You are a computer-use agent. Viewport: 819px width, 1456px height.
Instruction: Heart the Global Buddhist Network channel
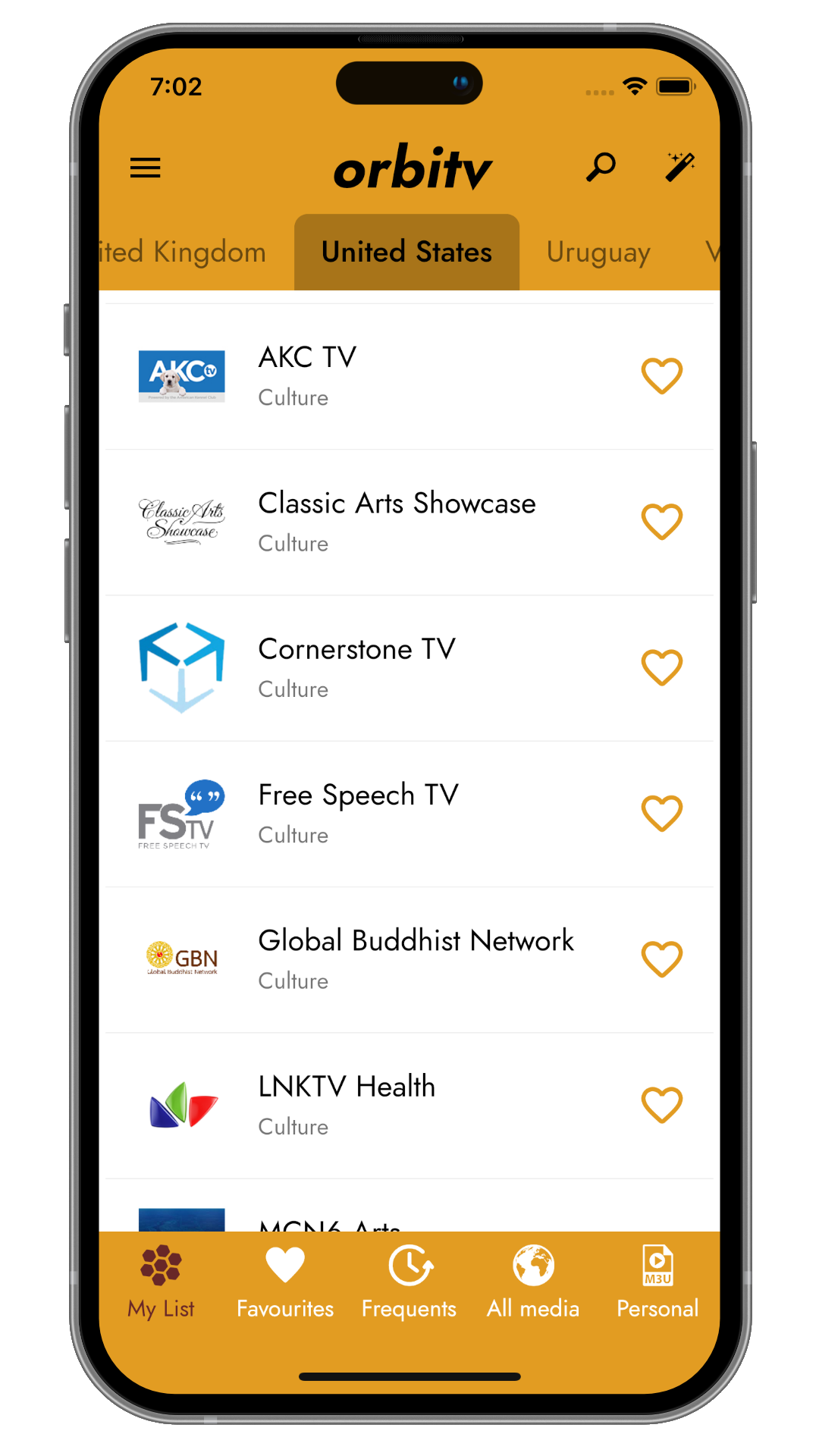coord(662,959)
